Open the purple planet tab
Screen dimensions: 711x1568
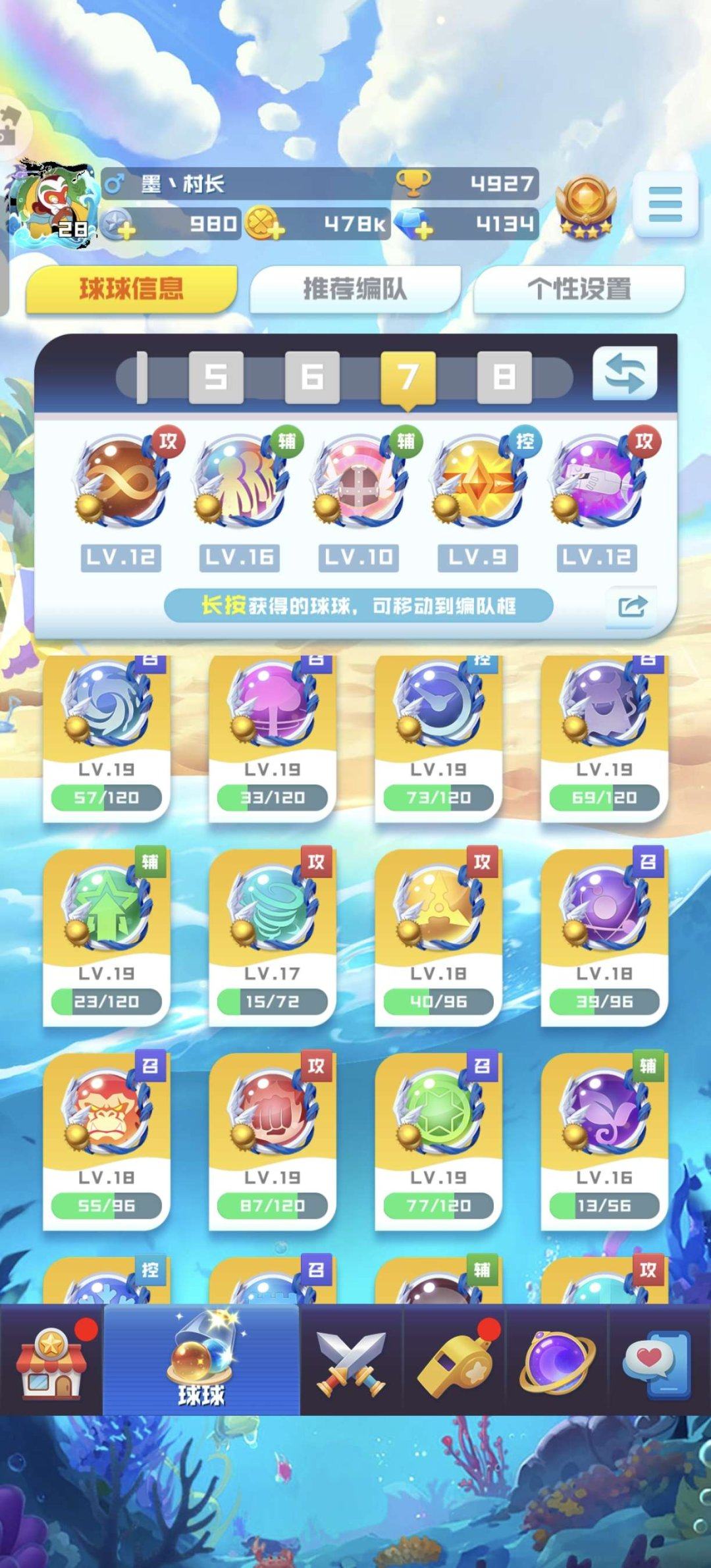click(557, 1361)
